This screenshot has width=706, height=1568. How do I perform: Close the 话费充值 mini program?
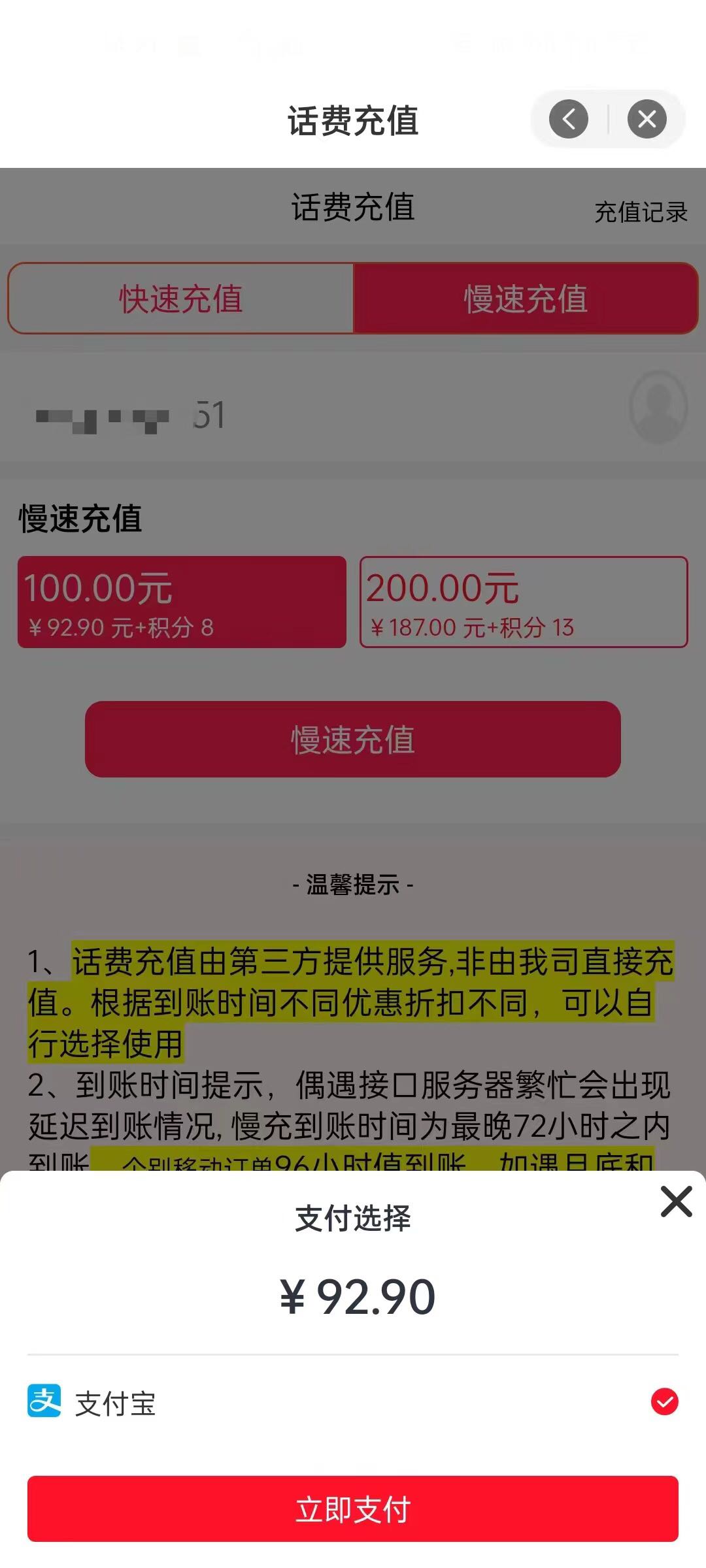coord(647,119)
